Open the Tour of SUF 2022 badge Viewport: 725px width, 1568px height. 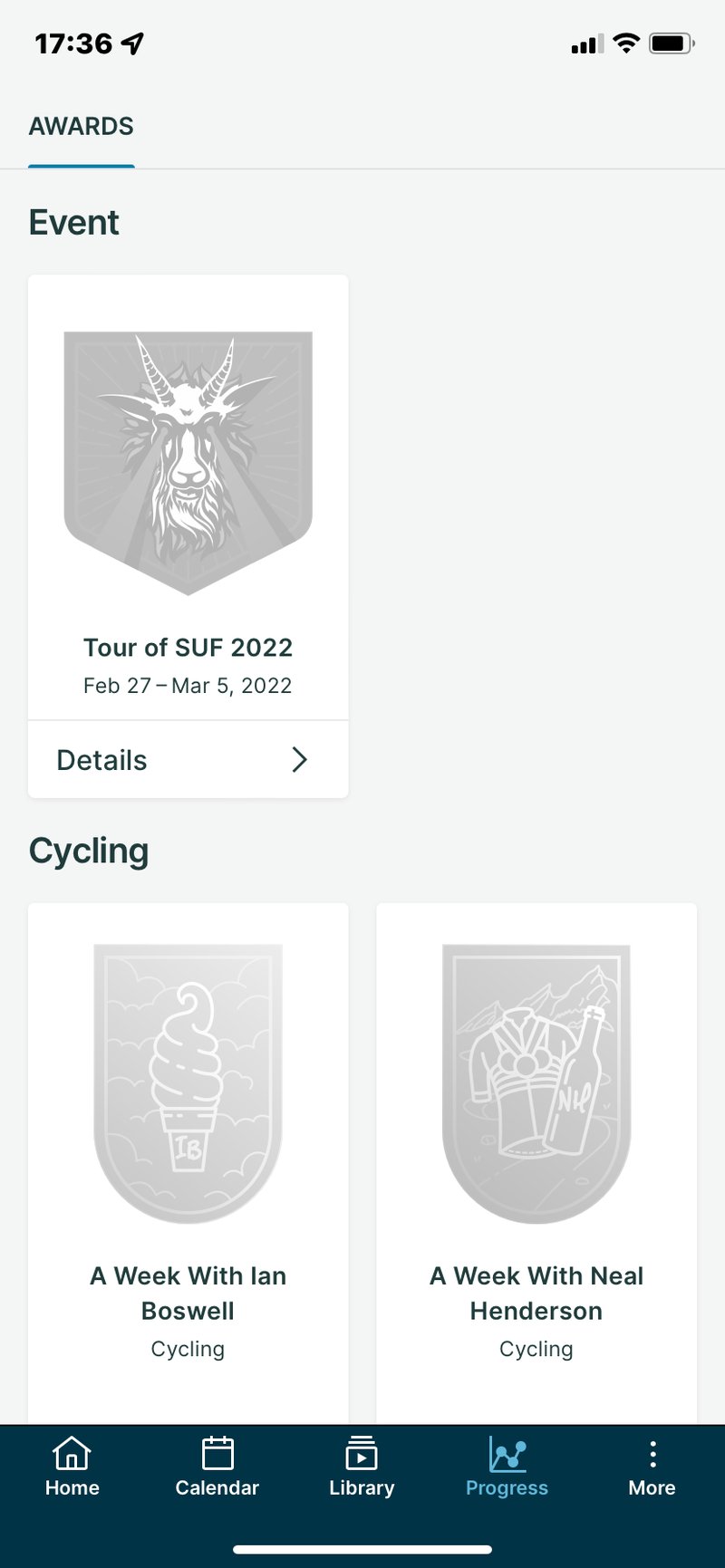point(188,464)
